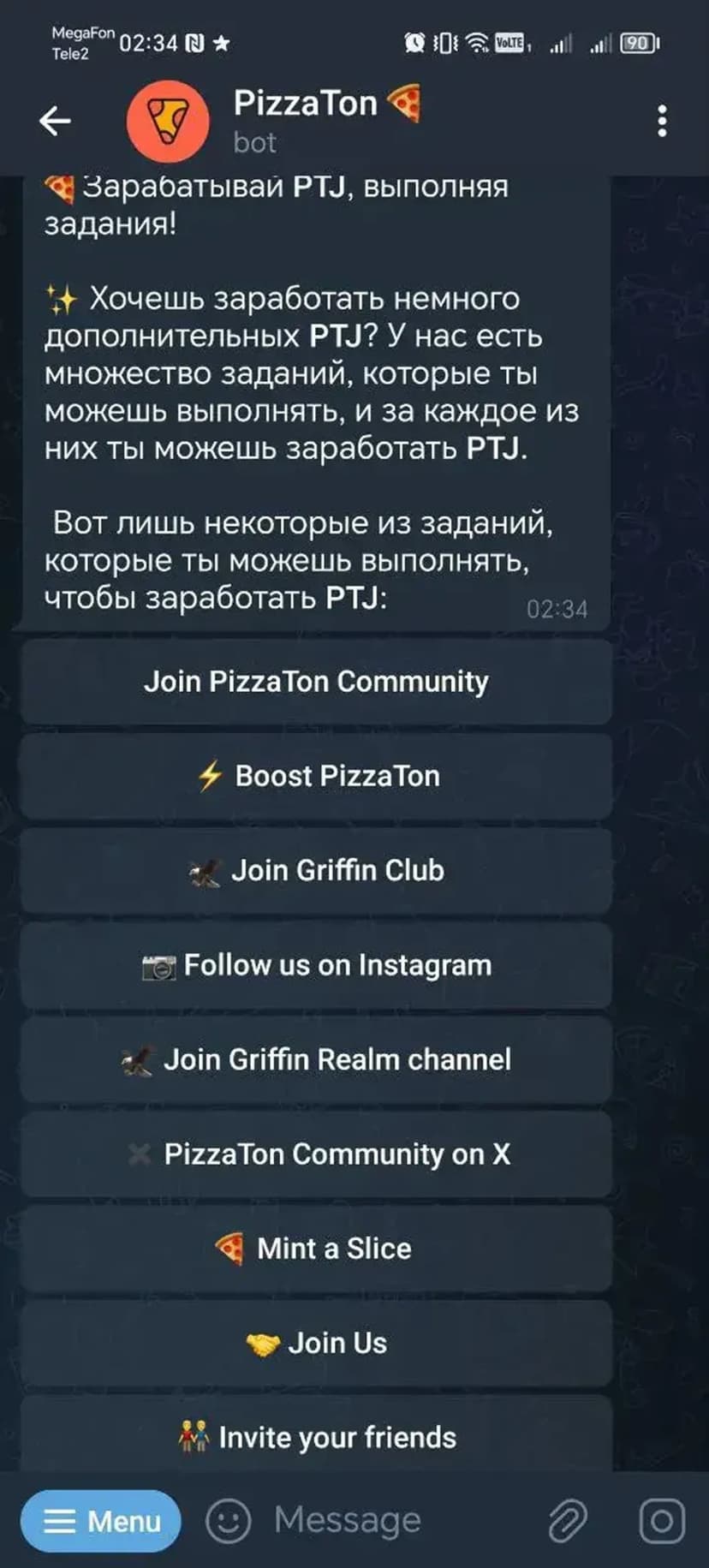Open the emoji picker
709x1568 pixels.
click(228, 1521)
